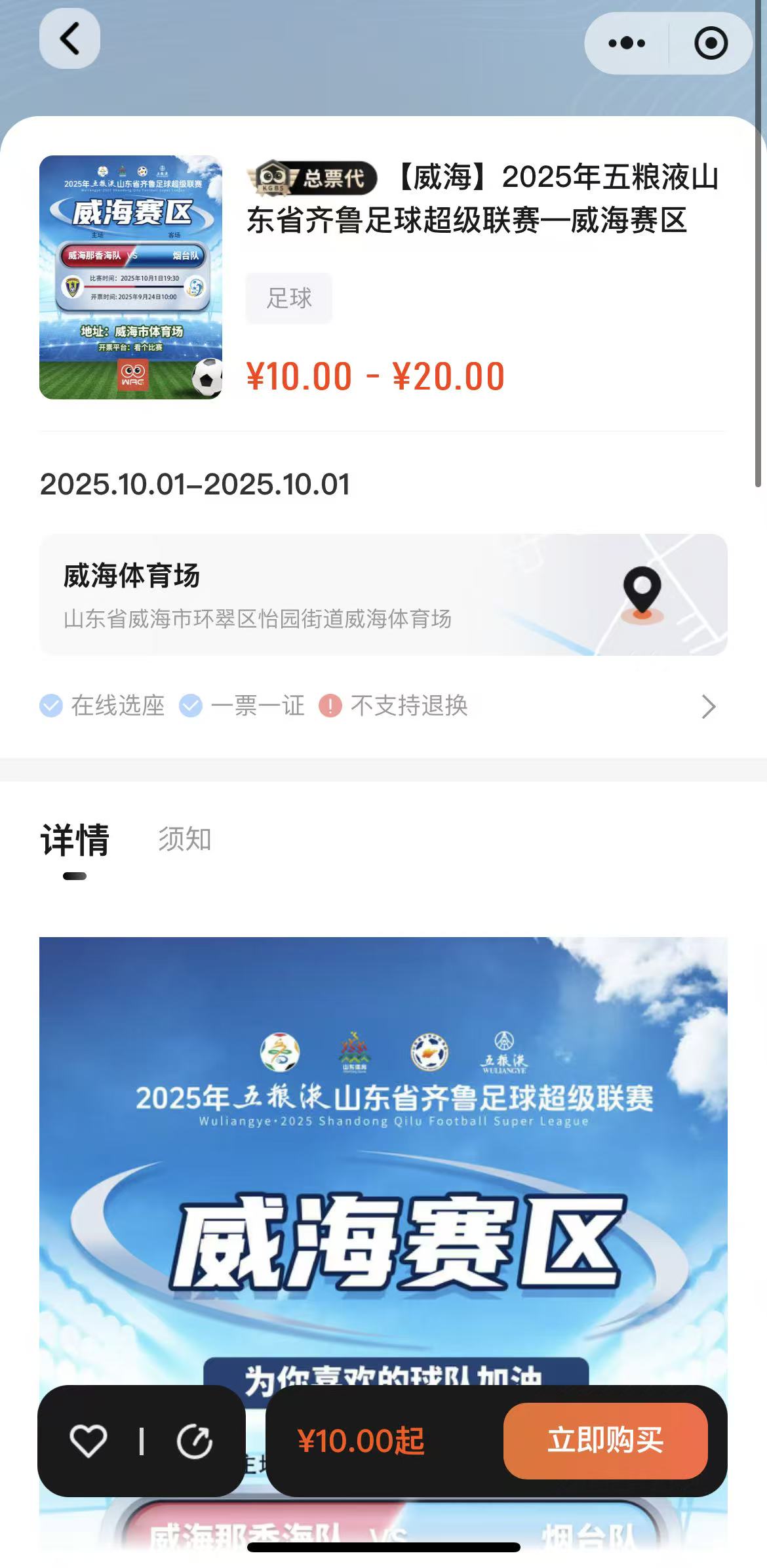Open the 威海体育场 venue location map
Viewport: 767px width, 1568px height.
642,593
